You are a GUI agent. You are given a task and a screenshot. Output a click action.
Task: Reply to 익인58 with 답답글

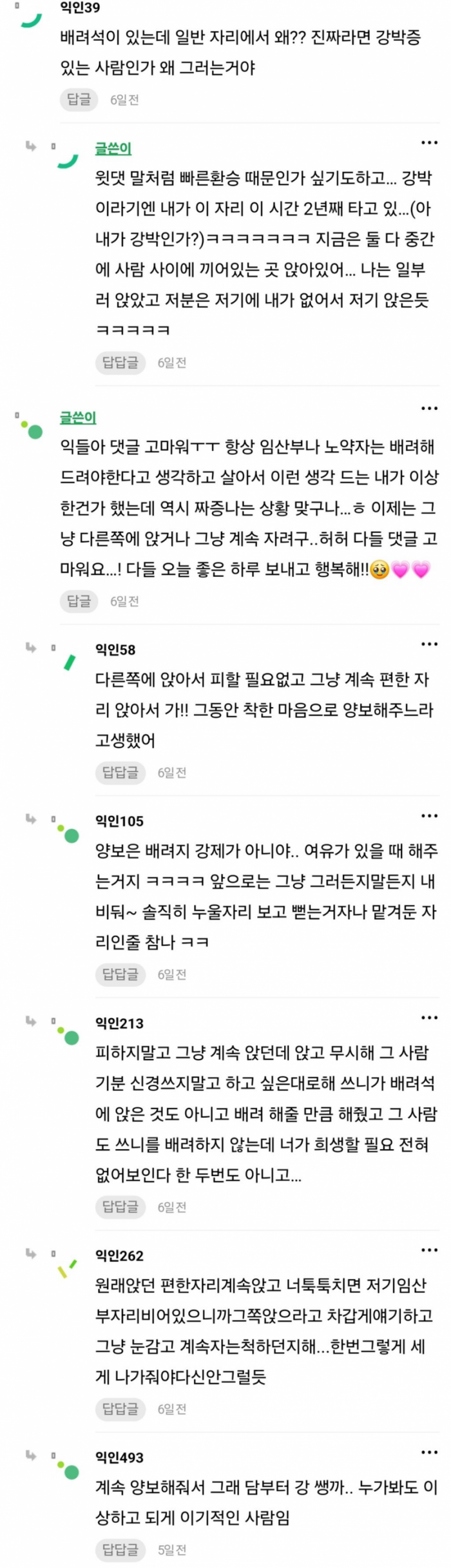[120, 772]
